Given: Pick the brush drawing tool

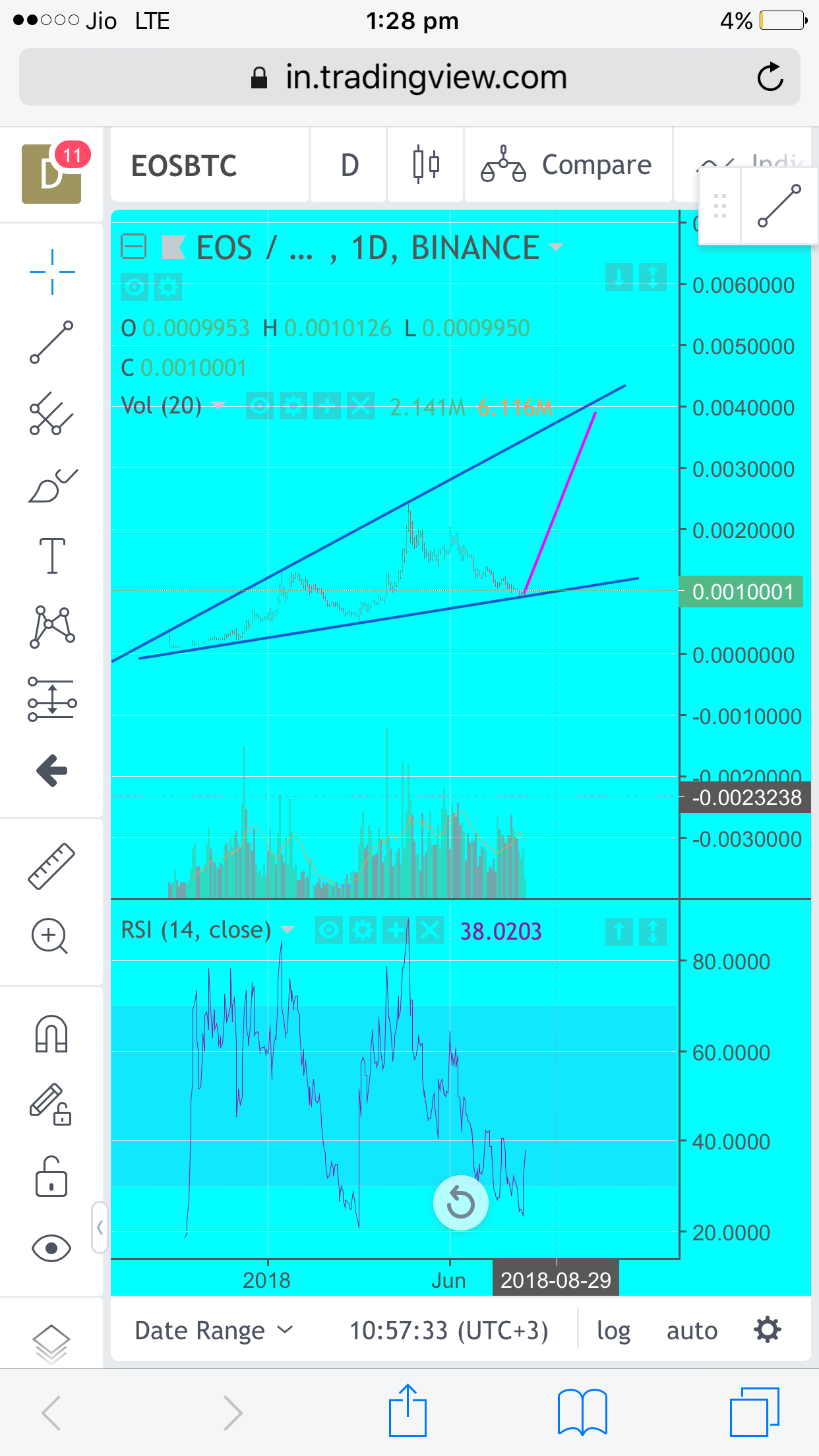Looking at the screenshot, I should 52,486.
